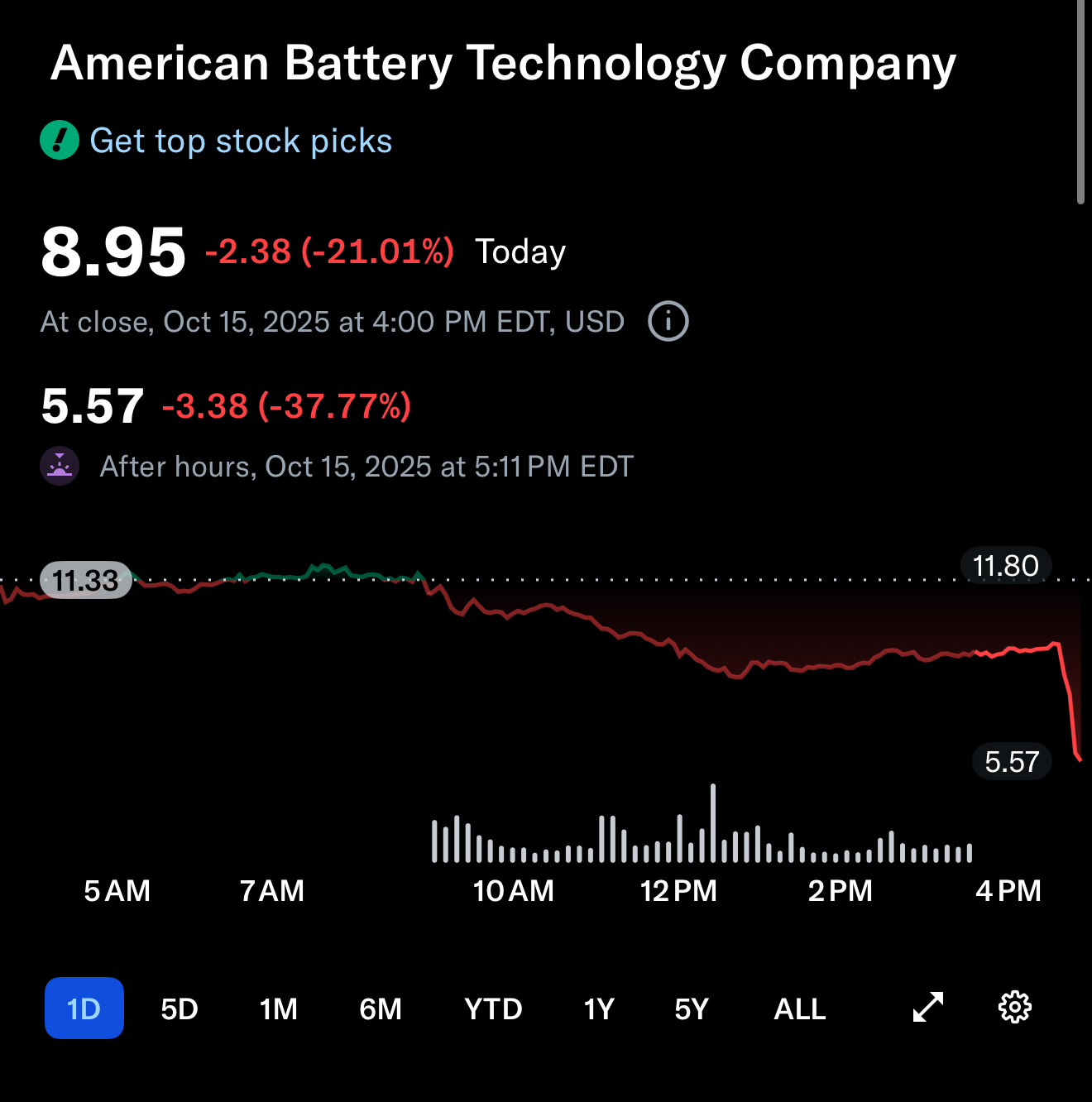Select the 1D chart range
This screenshot has width=1092, height=1102.
point(84,1009)
